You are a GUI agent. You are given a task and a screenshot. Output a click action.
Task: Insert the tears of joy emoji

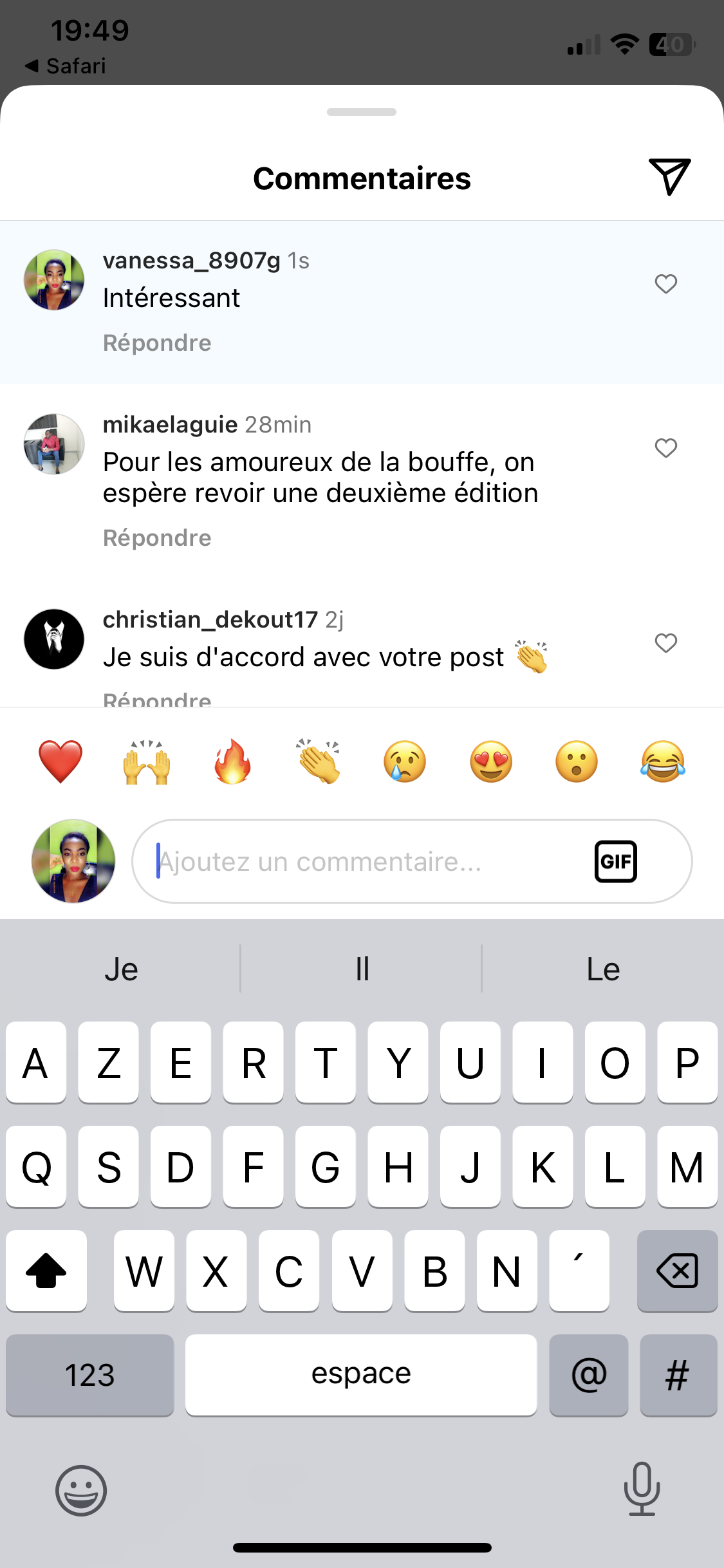tap(663, 761)
